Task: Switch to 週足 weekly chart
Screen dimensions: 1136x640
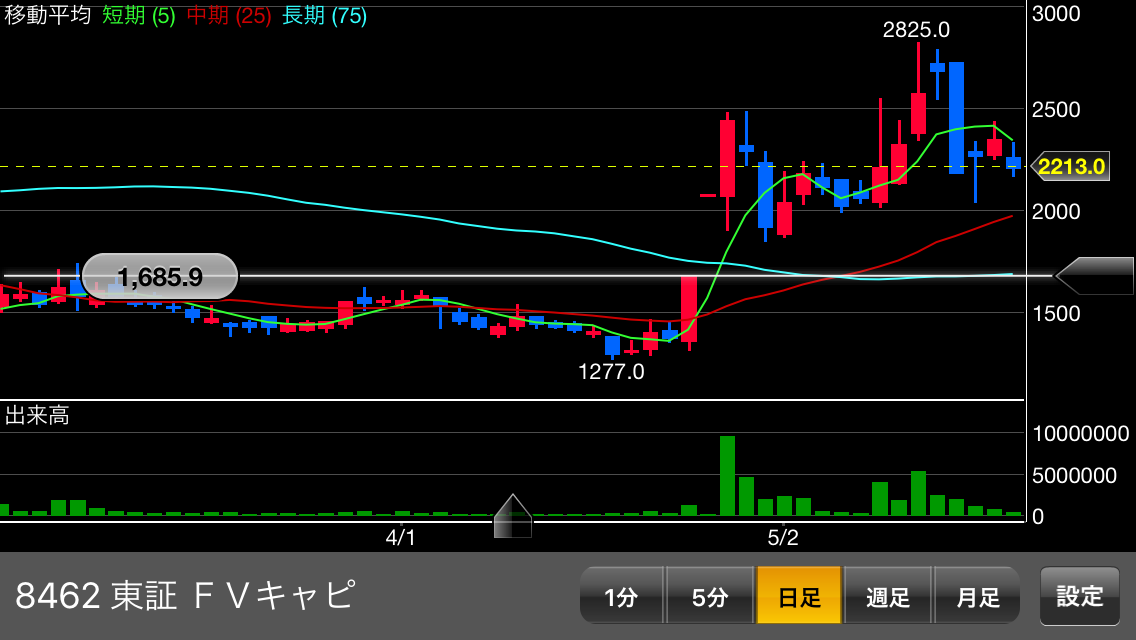Action: coord(888,597)
